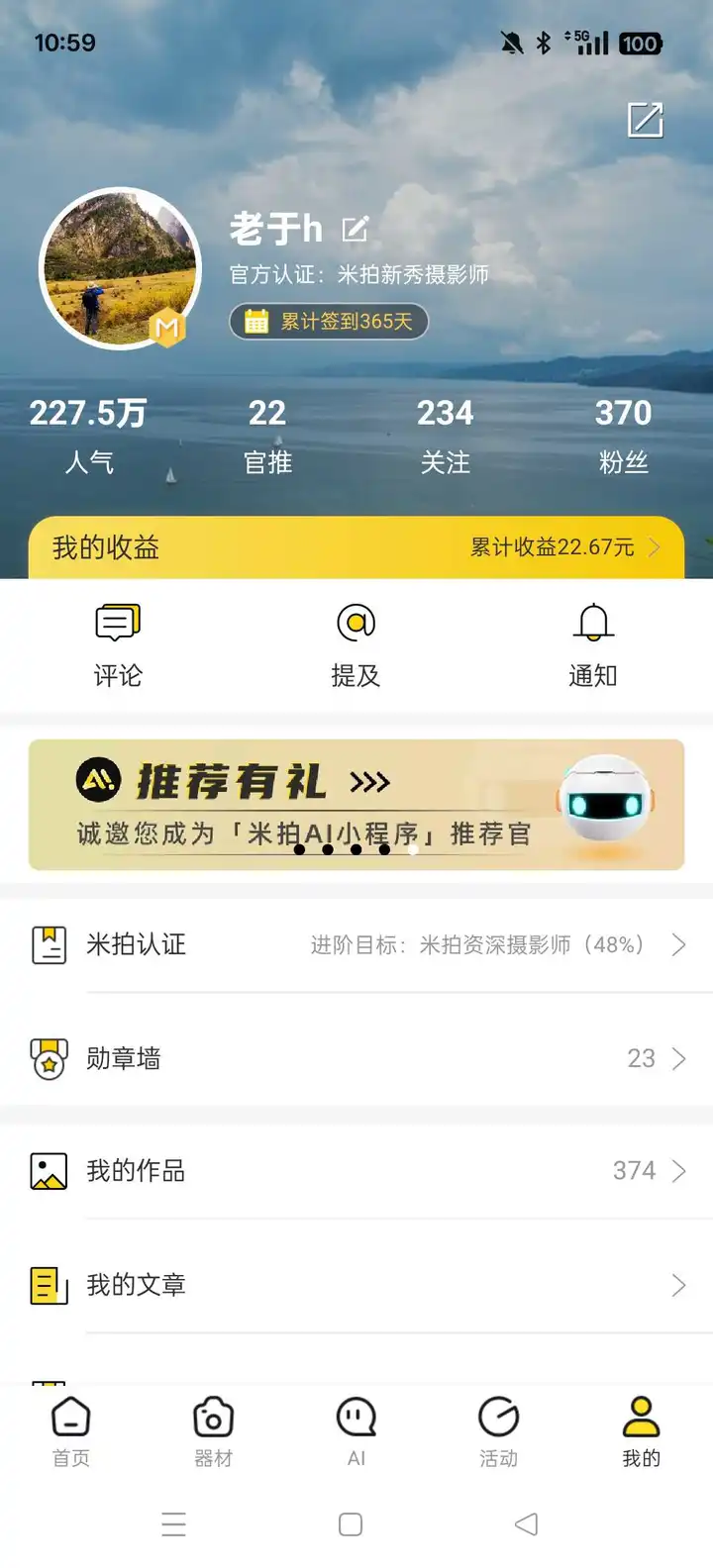Screen dimensions: 713x1568
Task: Switch to the AI tab
Action: tap(356, 1431)
